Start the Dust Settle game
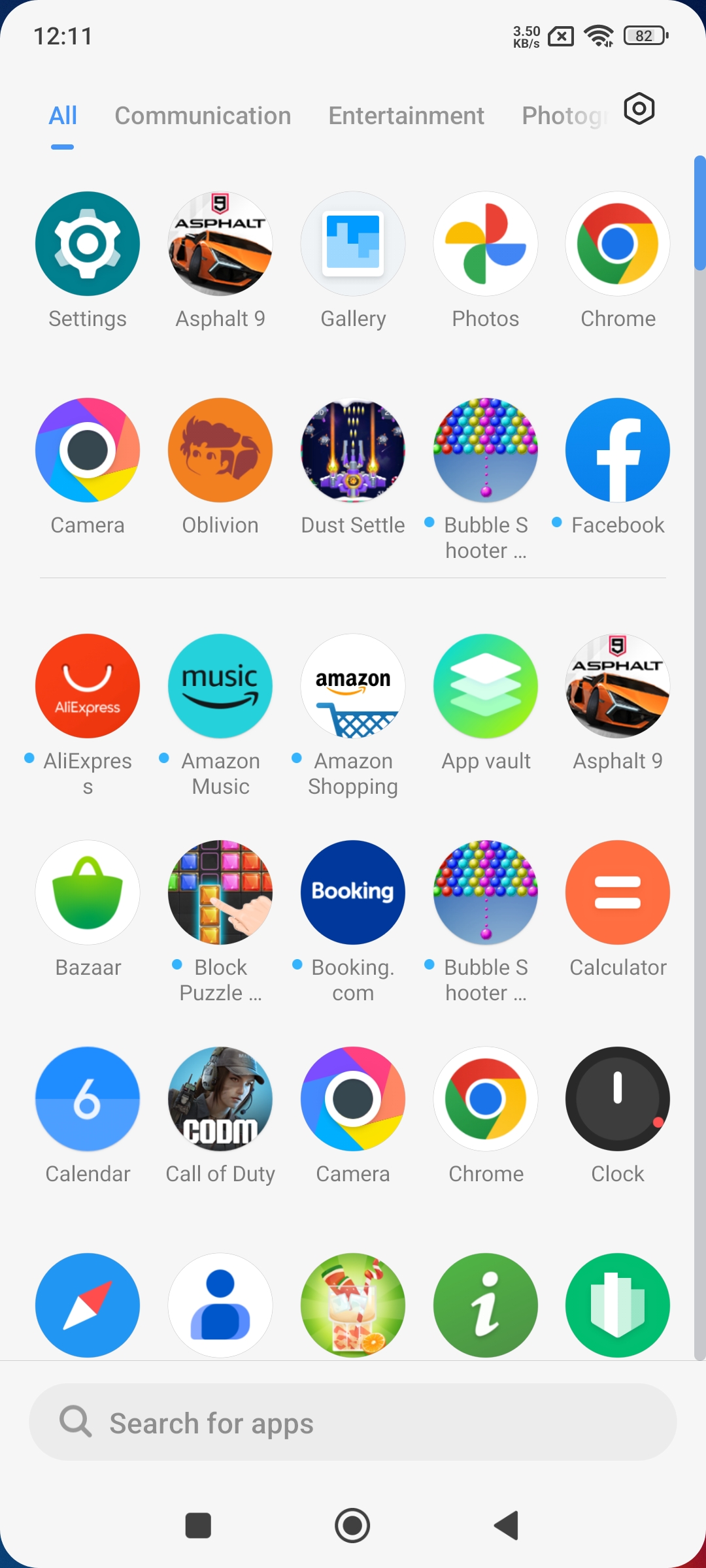Screen dimensions: 706x1568 point(353,450)
